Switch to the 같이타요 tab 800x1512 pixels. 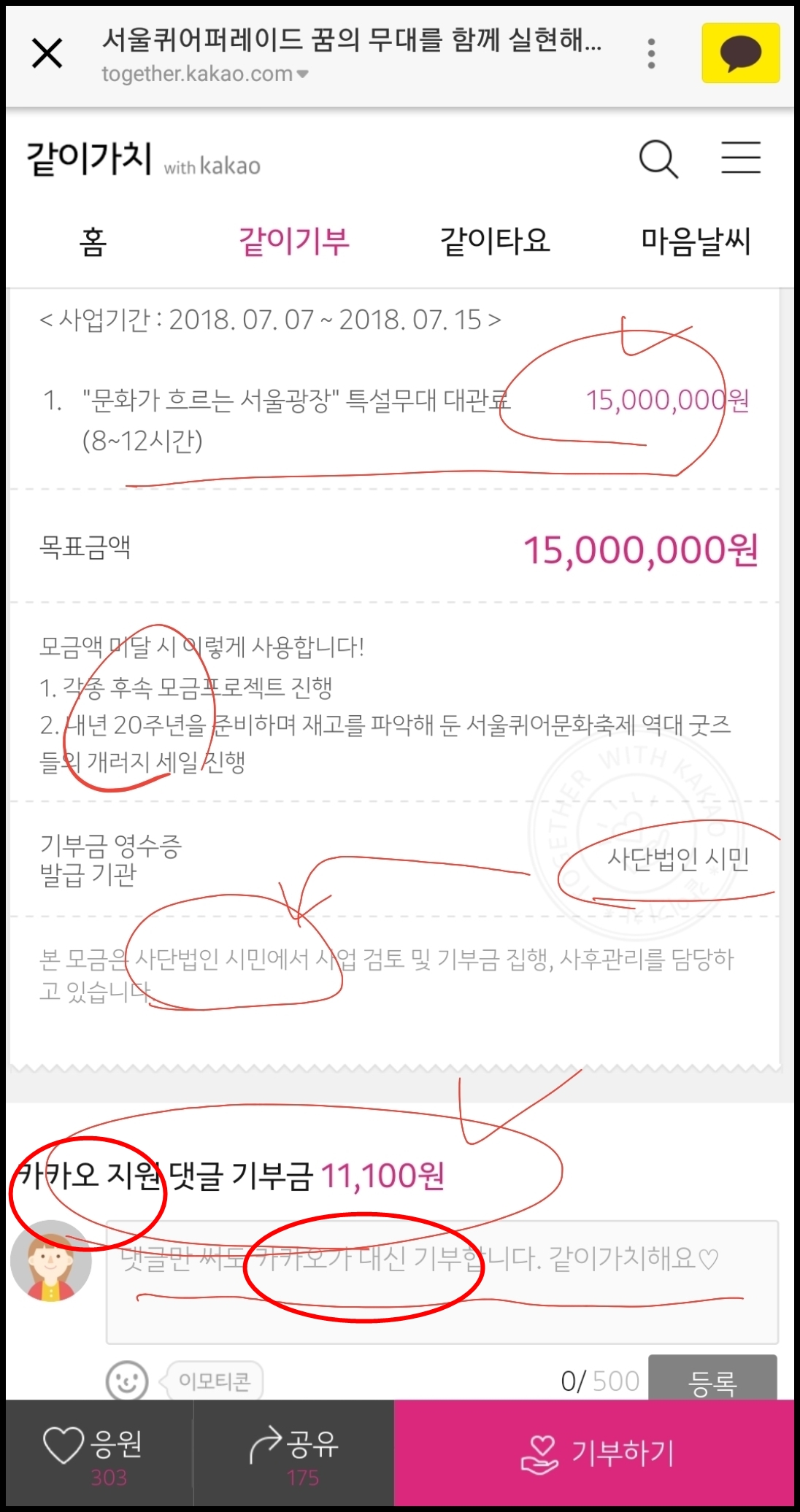pyautogui.click(x=495, y=242)
